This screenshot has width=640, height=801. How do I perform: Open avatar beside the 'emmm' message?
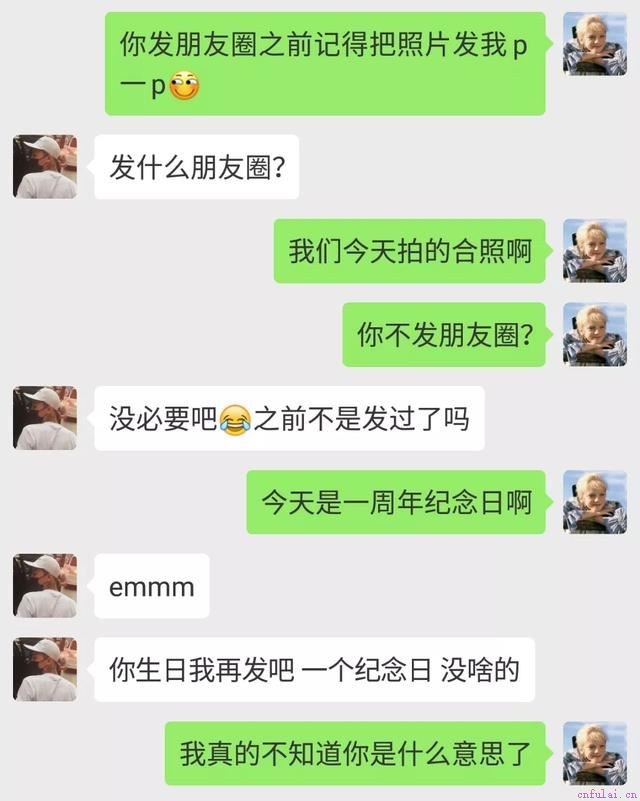pyautogui.click(x=45, y=585)
